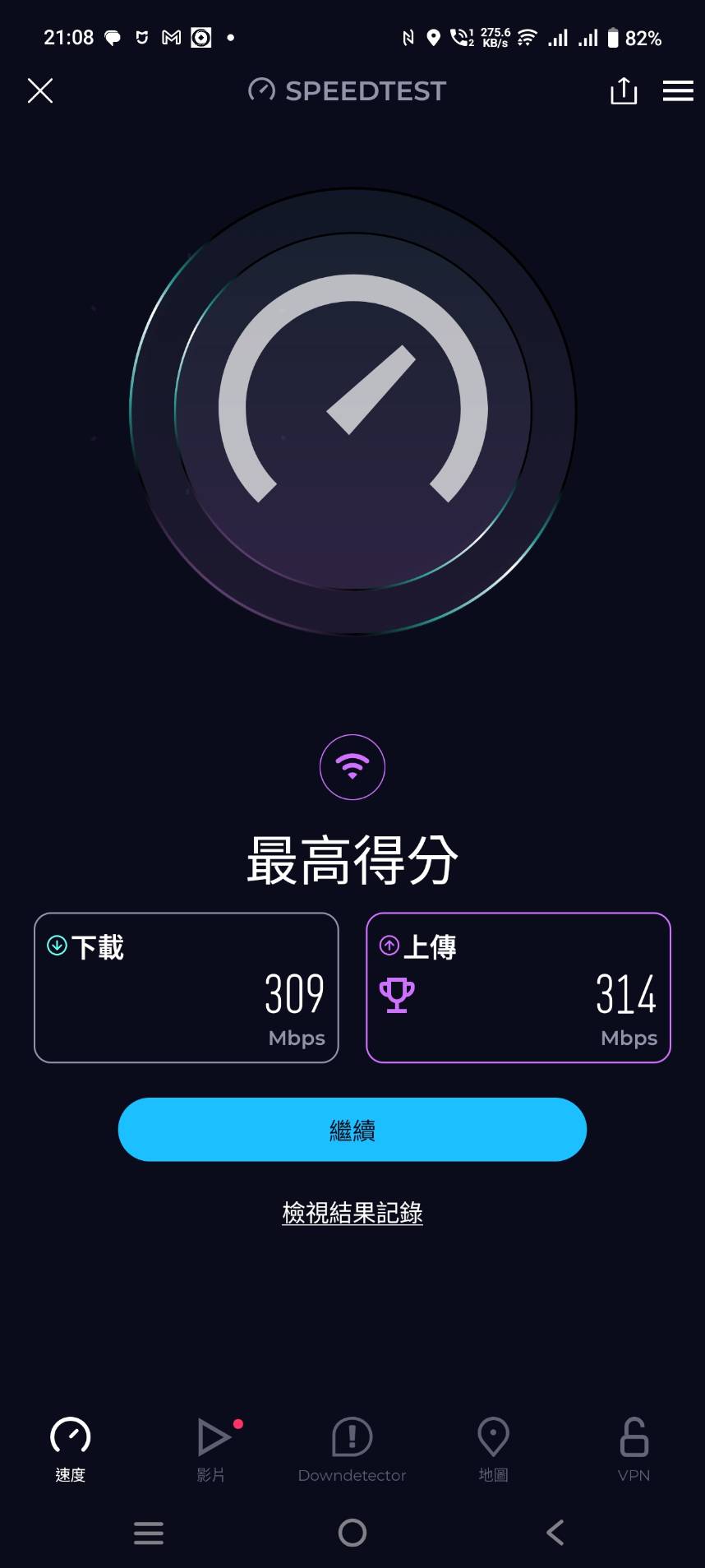
Task: Go to the 地圖 tab
Action: pyautogui.click(x=493, y=1449)
